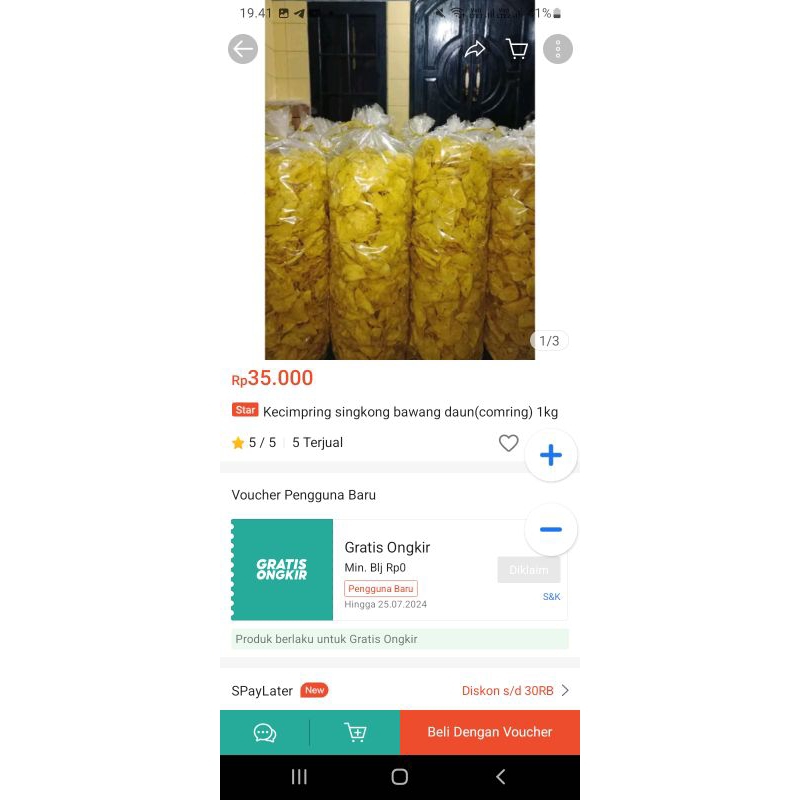Add this item to cart
This screenshot has height=800, width=800.
coord(355,733)
